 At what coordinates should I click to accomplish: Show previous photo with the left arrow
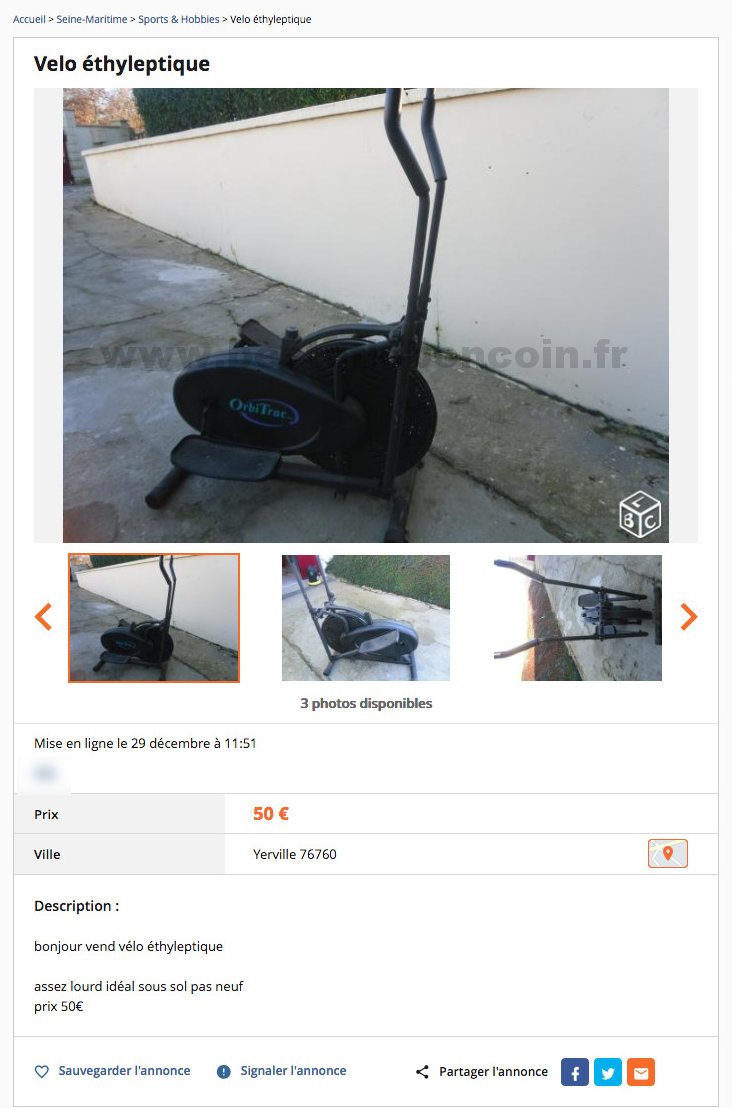click(x=43, y=617)
